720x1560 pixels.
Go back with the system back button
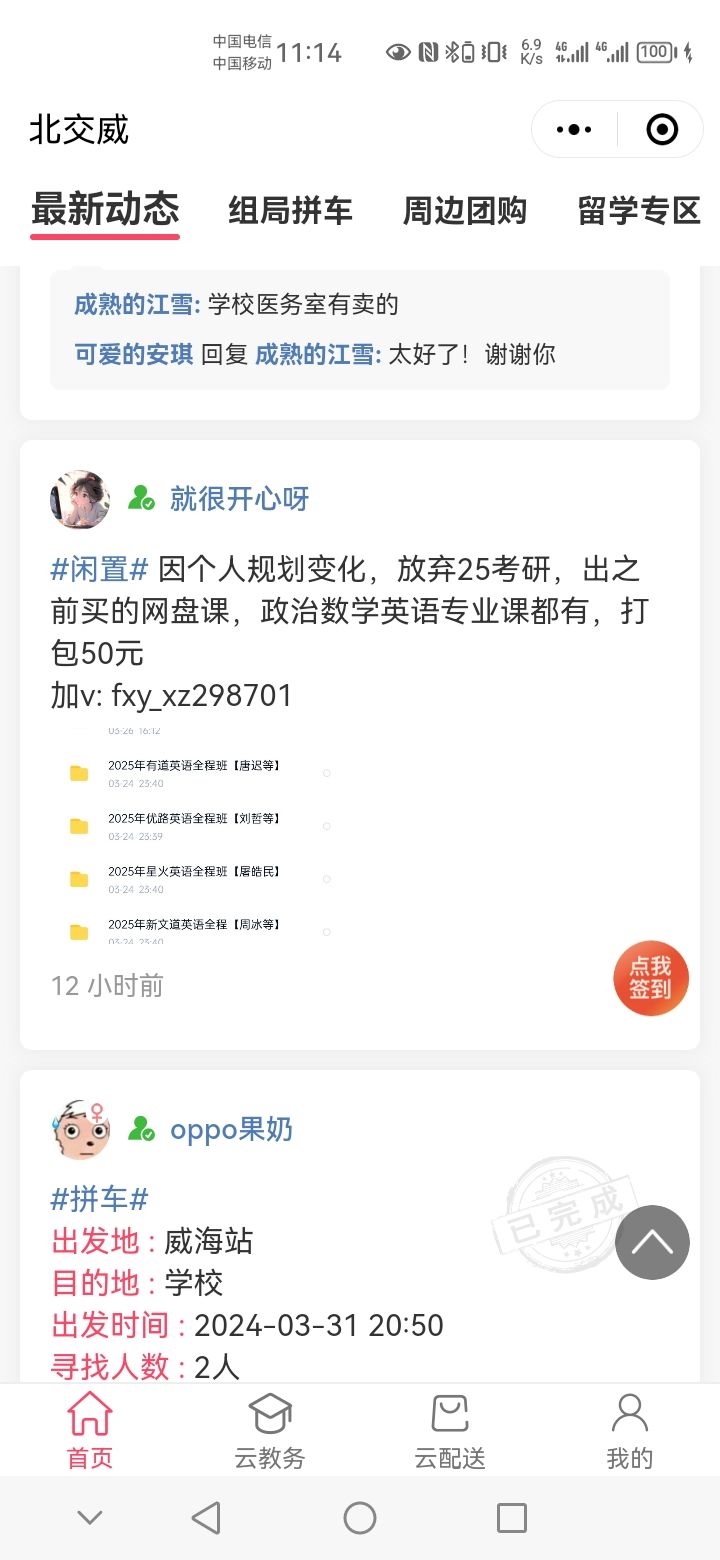[206, 1518]
